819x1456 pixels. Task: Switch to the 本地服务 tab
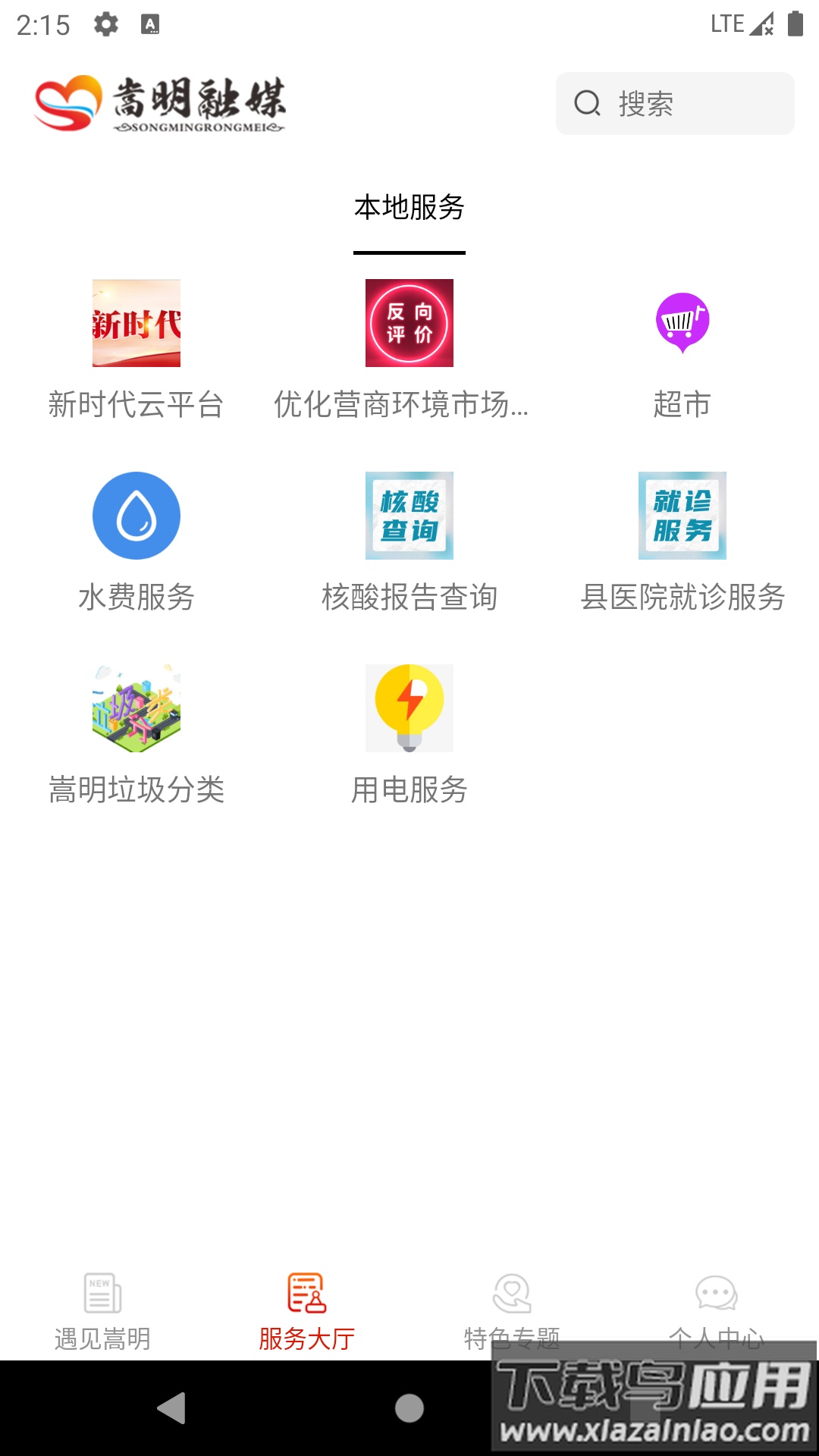(x=410, y=207)
